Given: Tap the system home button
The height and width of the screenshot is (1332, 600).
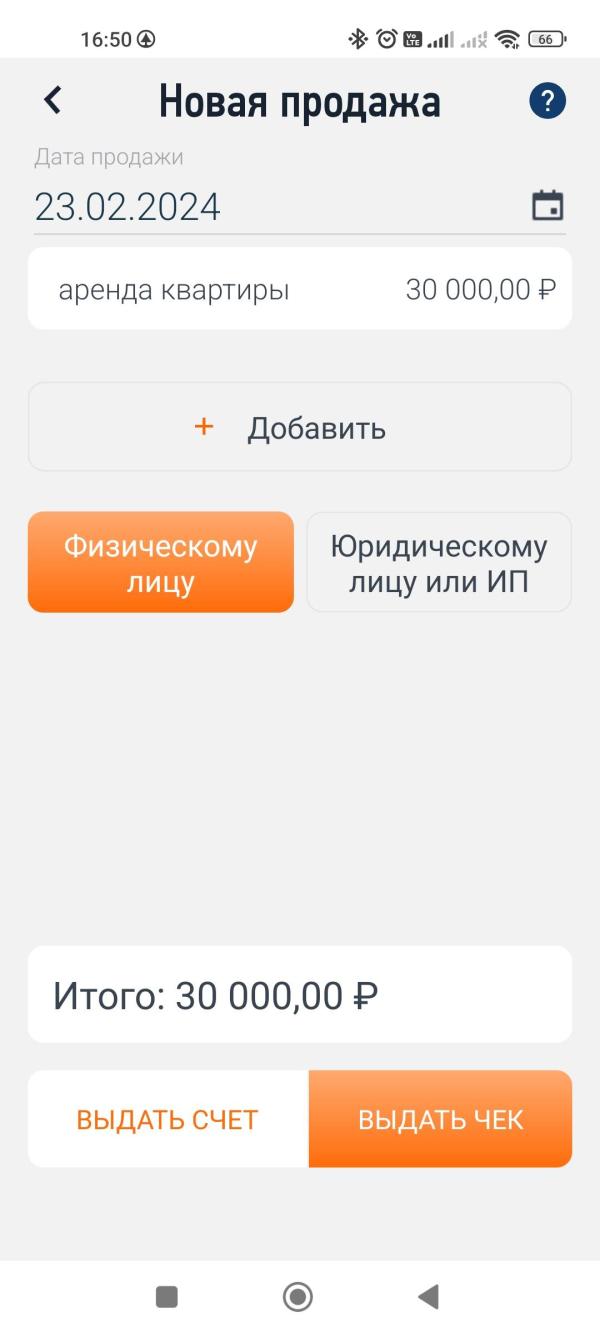Looking at the screenshot, I should (x=298, y=1297).
